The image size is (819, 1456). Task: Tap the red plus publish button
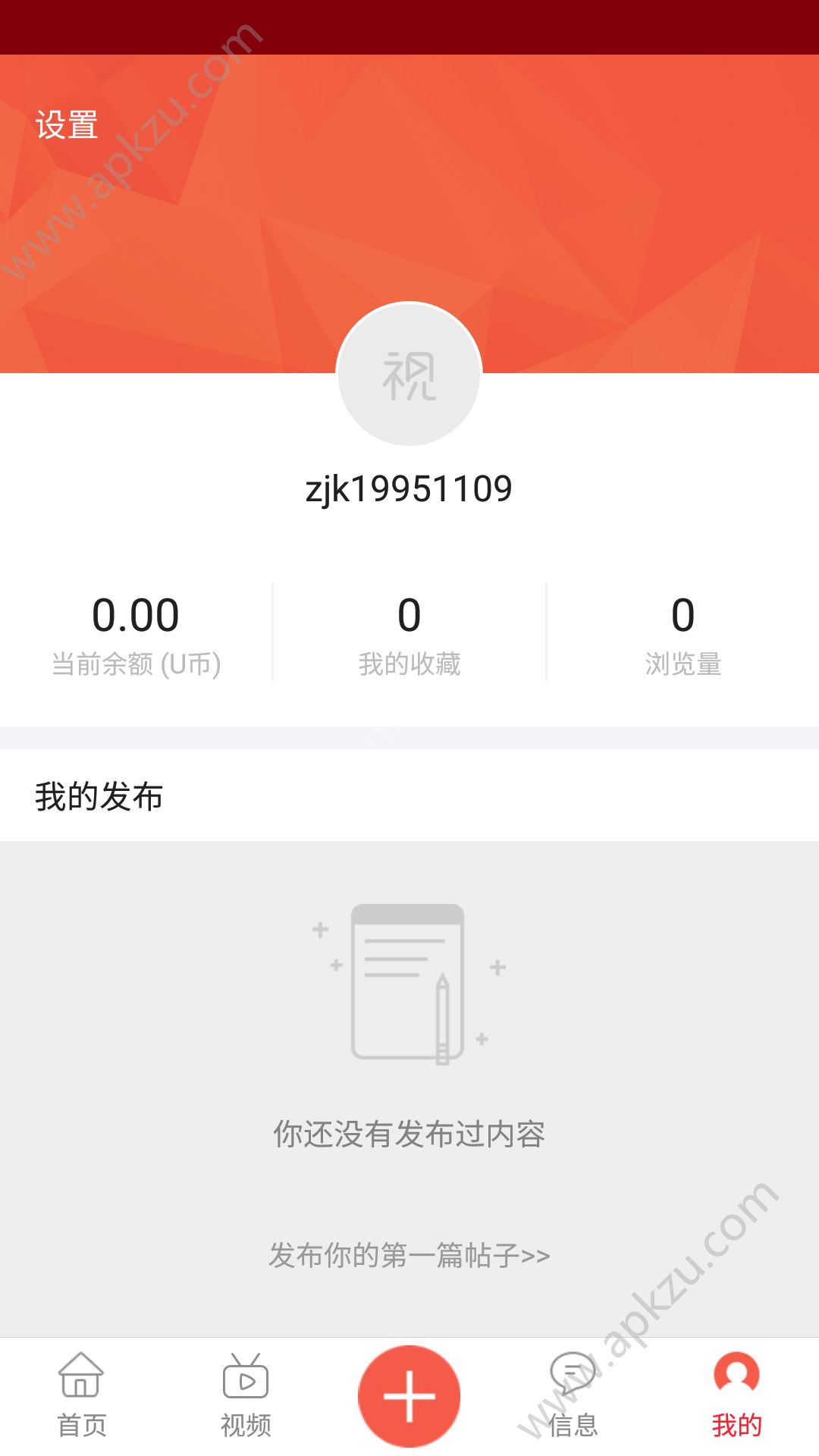(x=409, y=1395)
